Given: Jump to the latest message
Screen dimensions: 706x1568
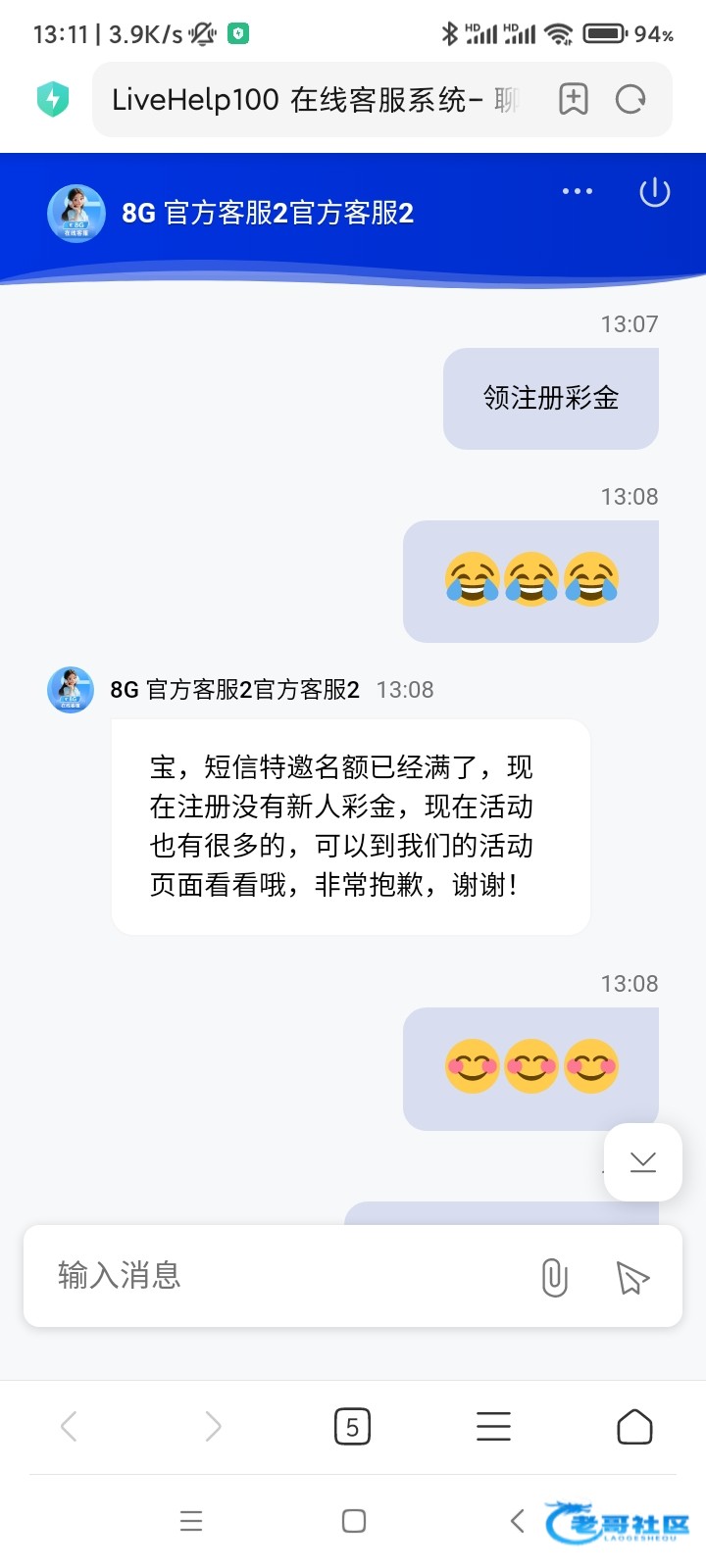Looking at the screenshot, I should tap(643, 1162).
